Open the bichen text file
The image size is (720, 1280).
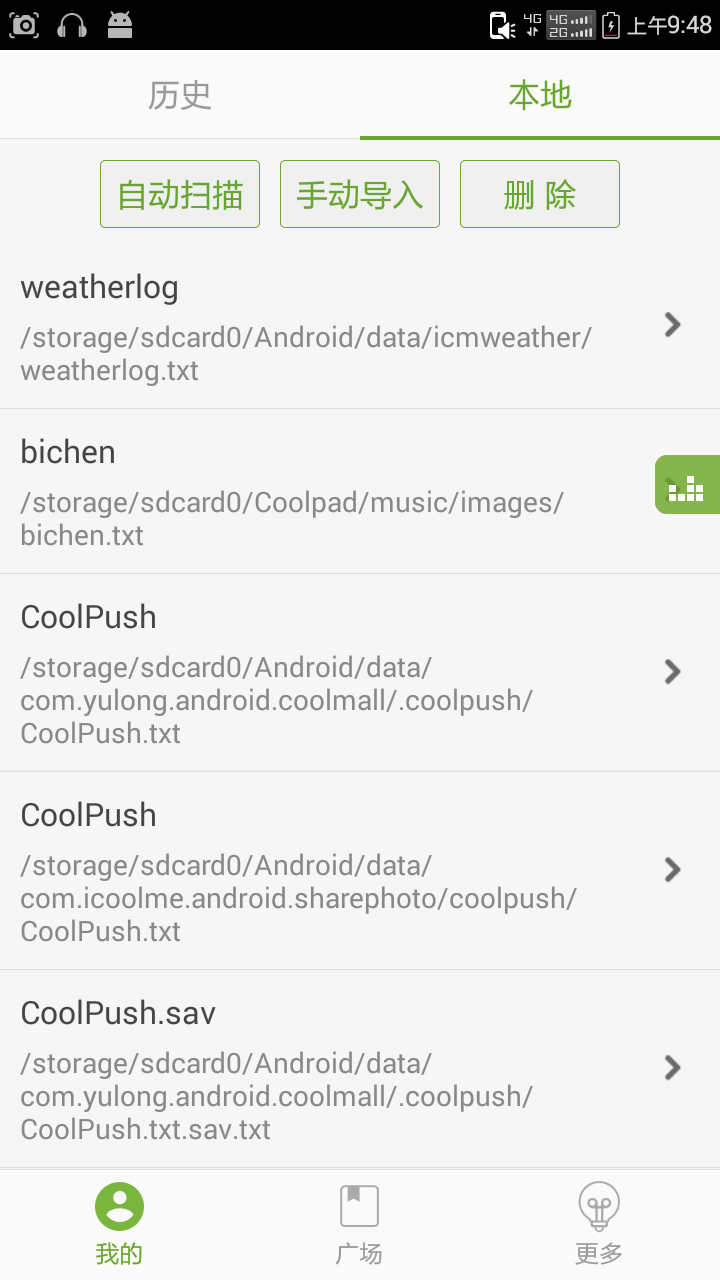(x=320, y=491)
